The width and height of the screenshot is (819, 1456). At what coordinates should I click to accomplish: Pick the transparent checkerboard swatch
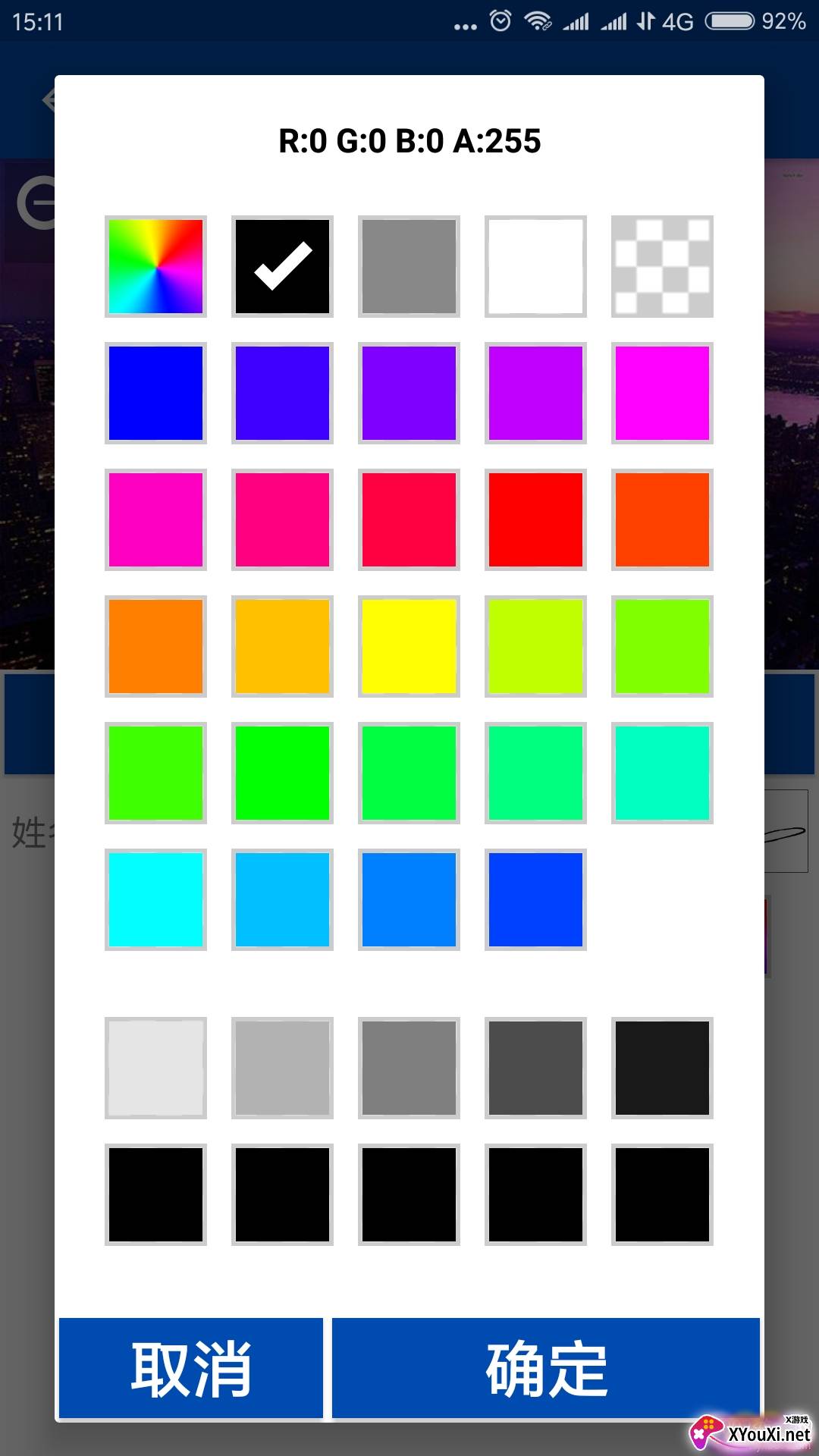(x=662, y=266)
